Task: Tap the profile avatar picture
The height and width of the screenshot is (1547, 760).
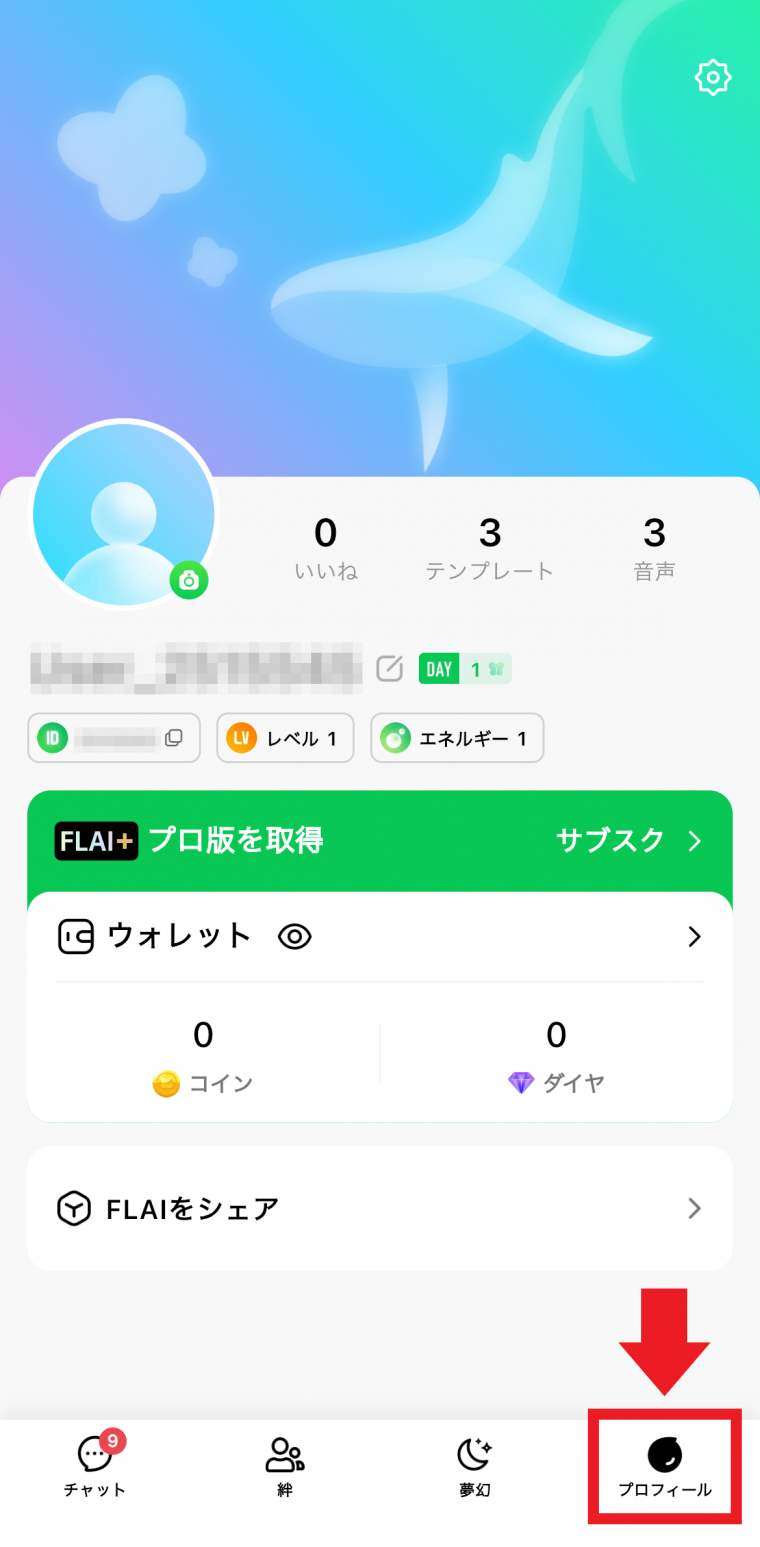Action: click(x=124, y=514)
